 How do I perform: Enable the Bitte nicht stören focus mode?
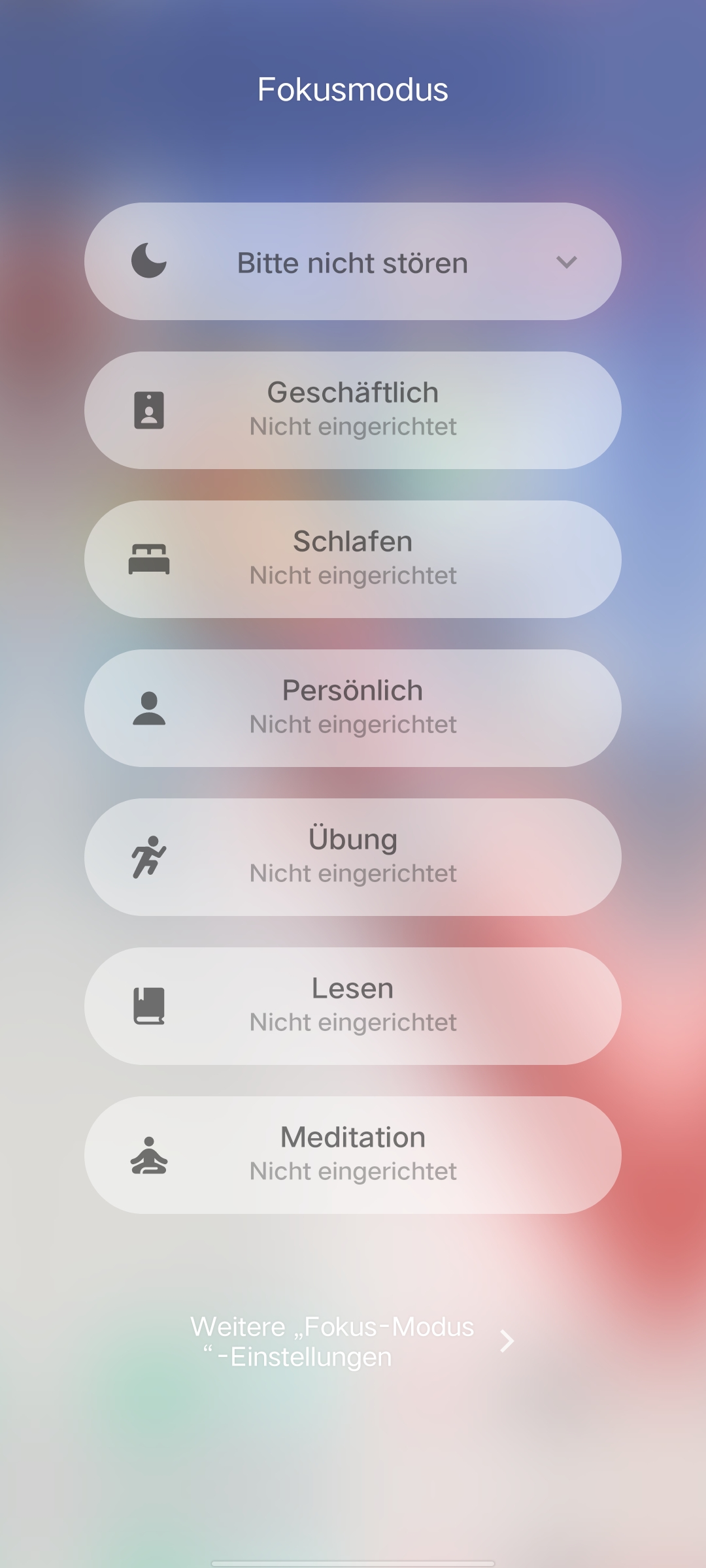[x=352, y=261]
